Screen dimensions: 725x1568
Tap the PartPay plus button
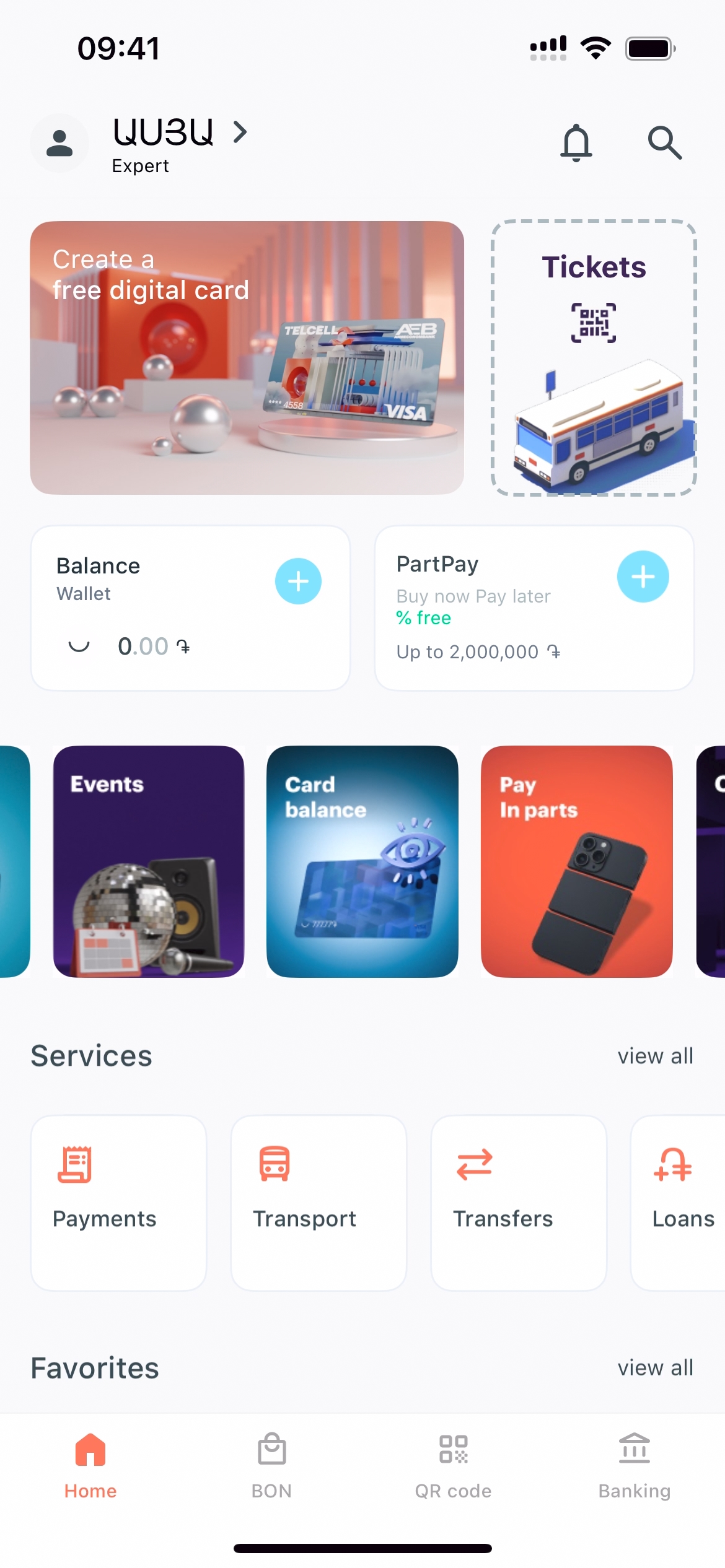643,577
